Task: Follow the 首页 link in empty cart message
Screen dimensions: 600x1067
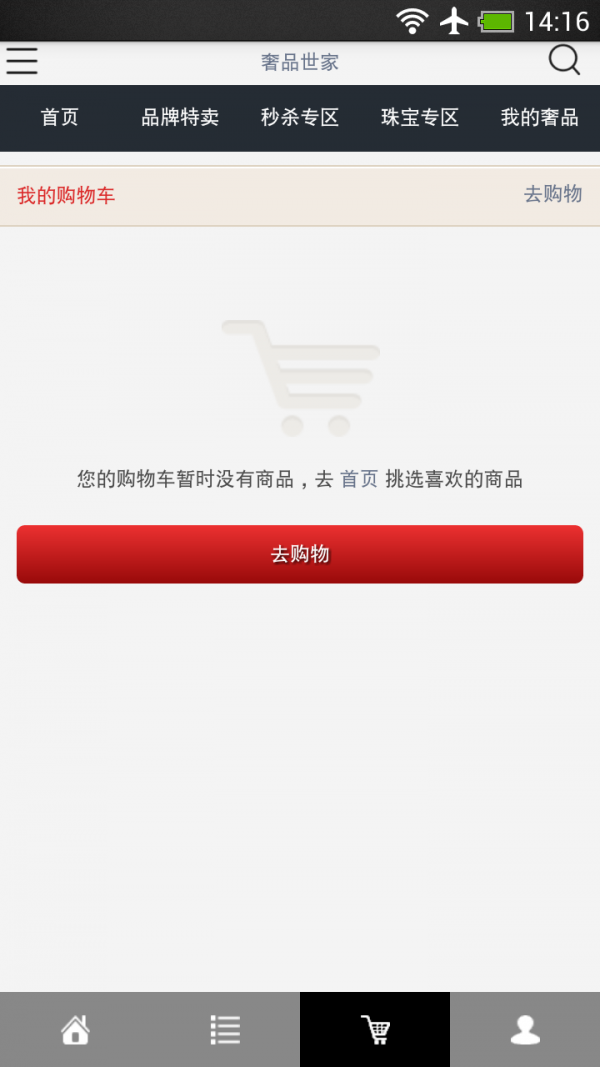Action: (359, 479)
